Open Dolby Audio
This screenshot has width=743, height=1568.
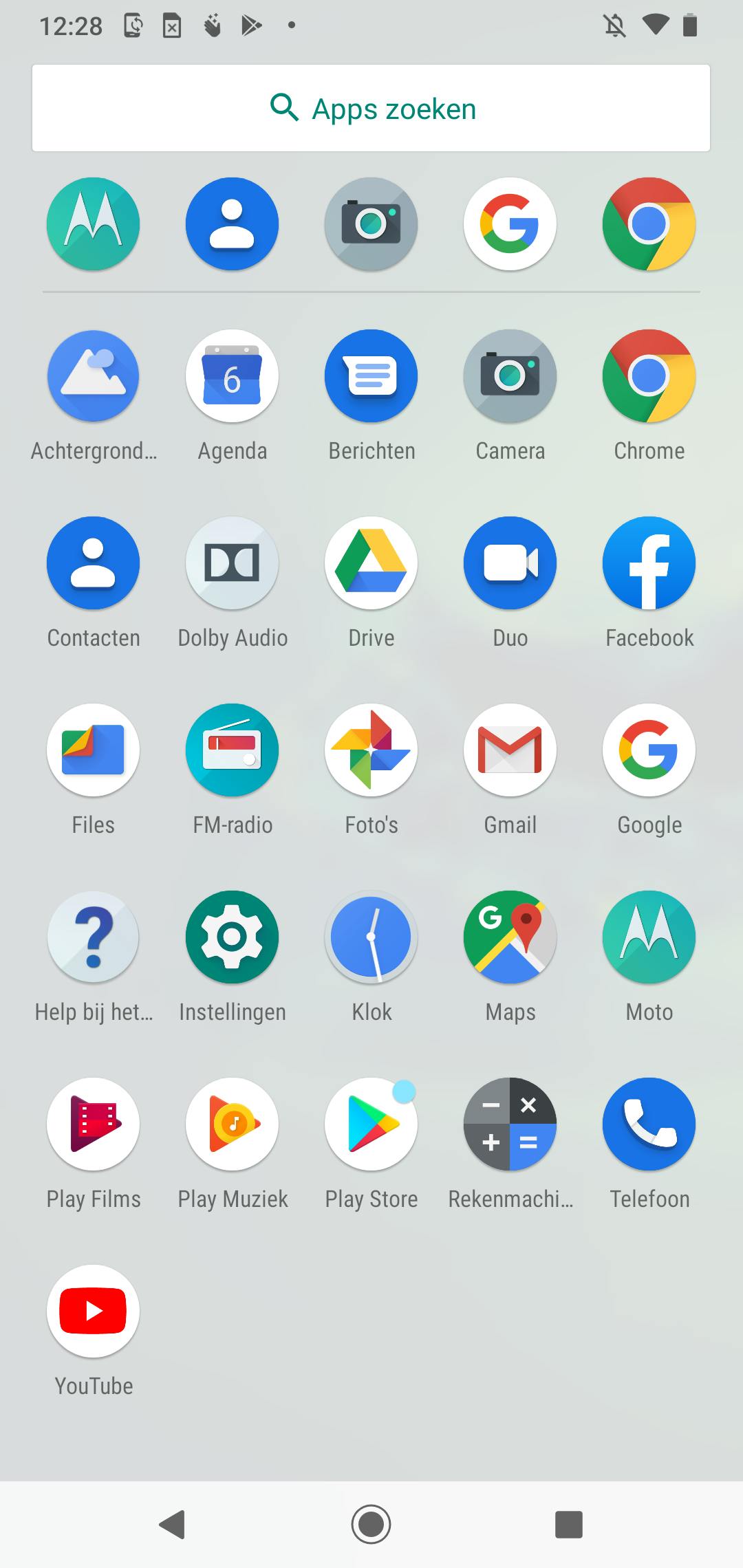click(233, 563)
